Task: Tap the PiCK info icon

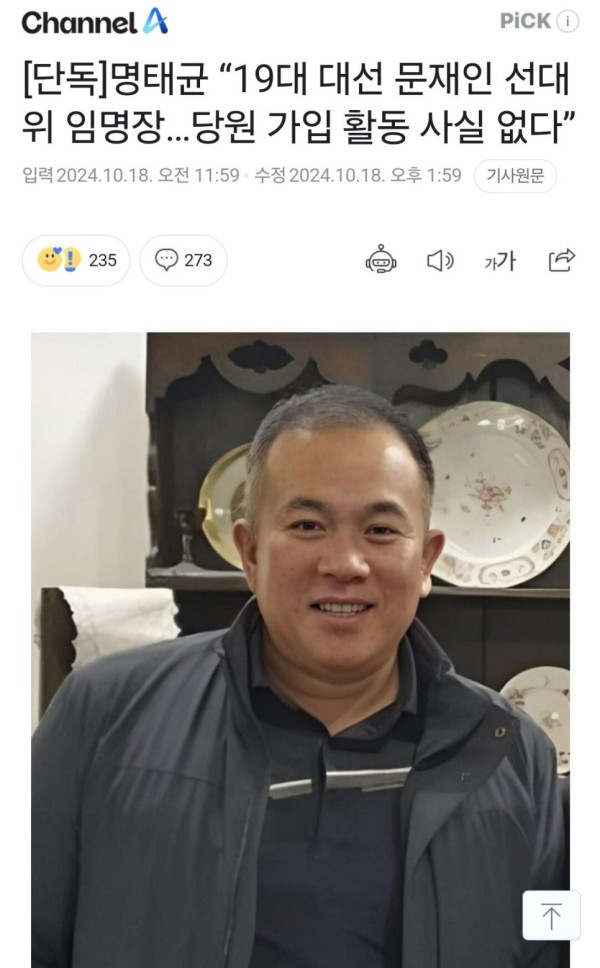Action: (568, 21)
